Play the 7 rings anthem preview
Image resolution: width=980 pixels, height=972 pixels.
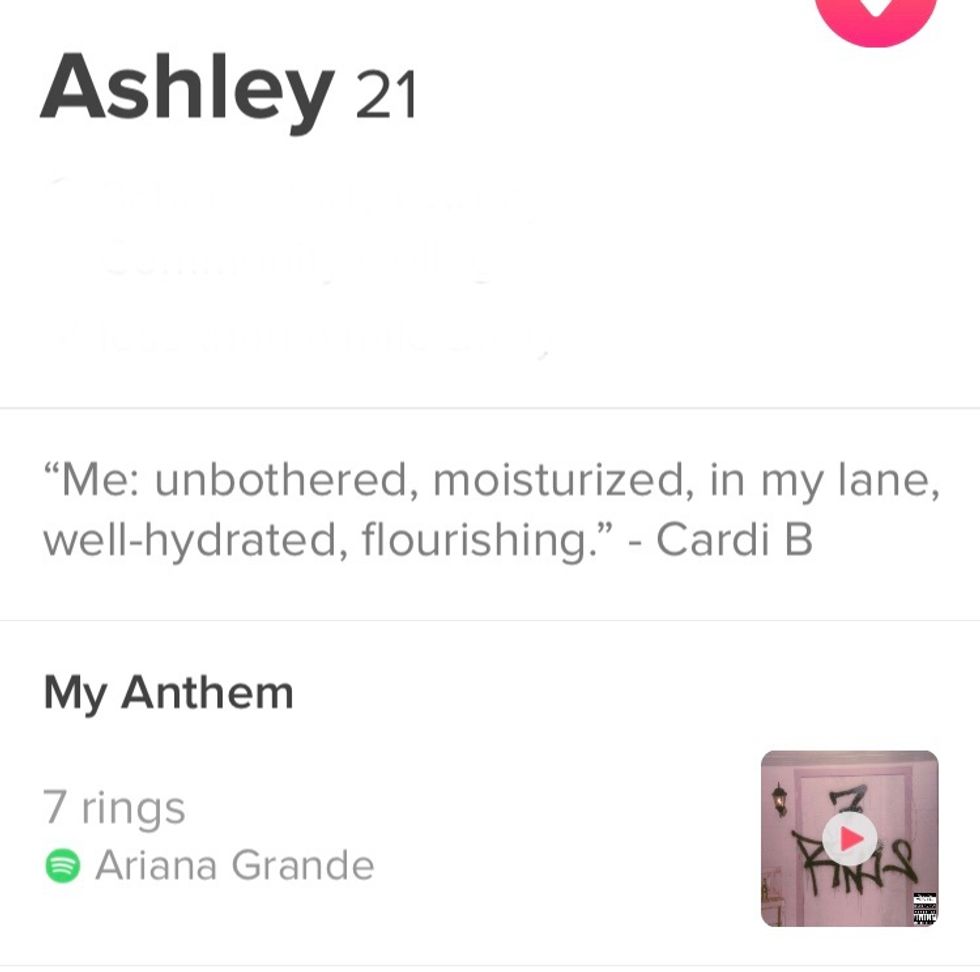click(850, 838)
